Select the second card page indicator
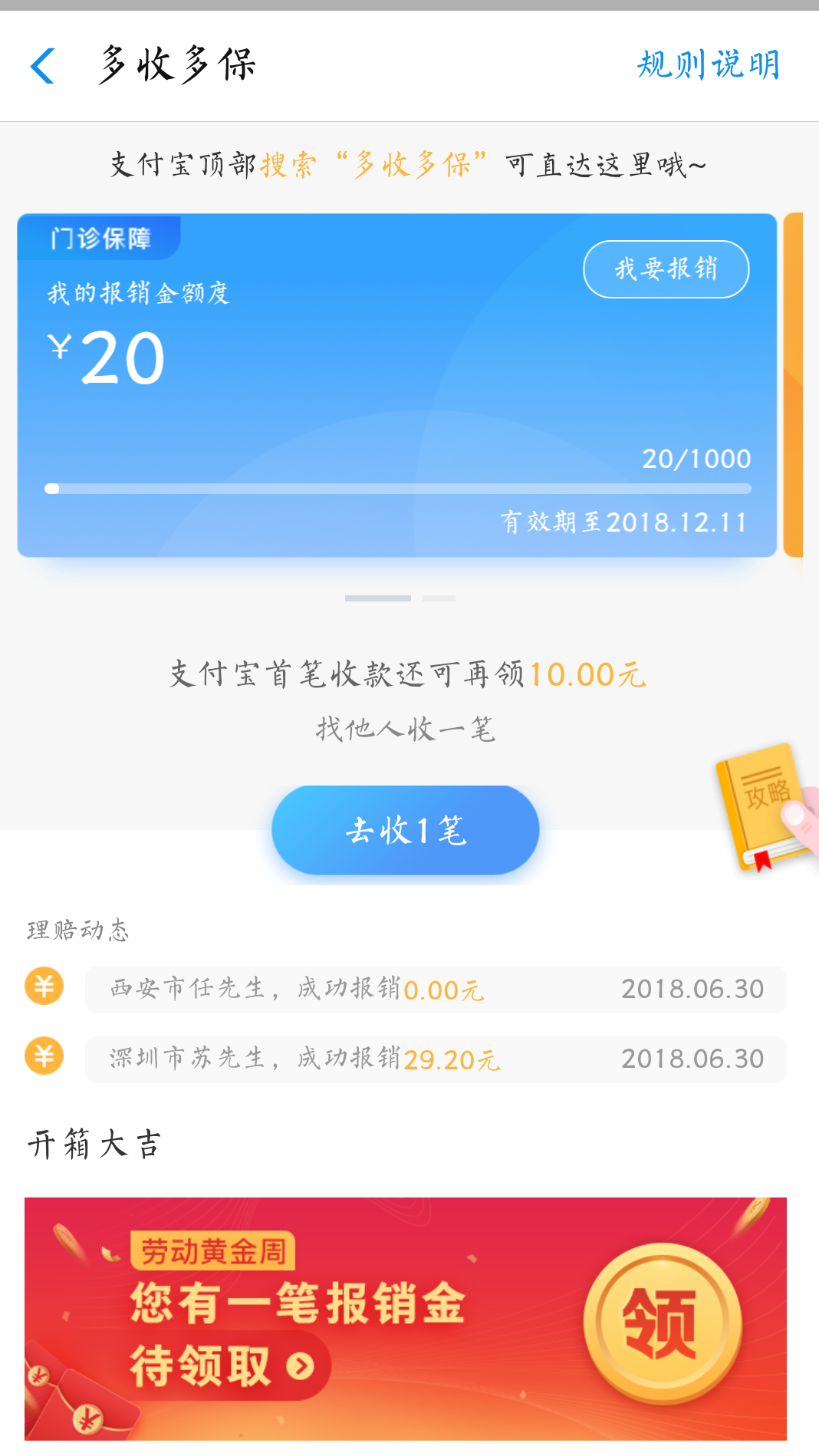The height and width of the screenshot is (1456, 819). point(439,598)
